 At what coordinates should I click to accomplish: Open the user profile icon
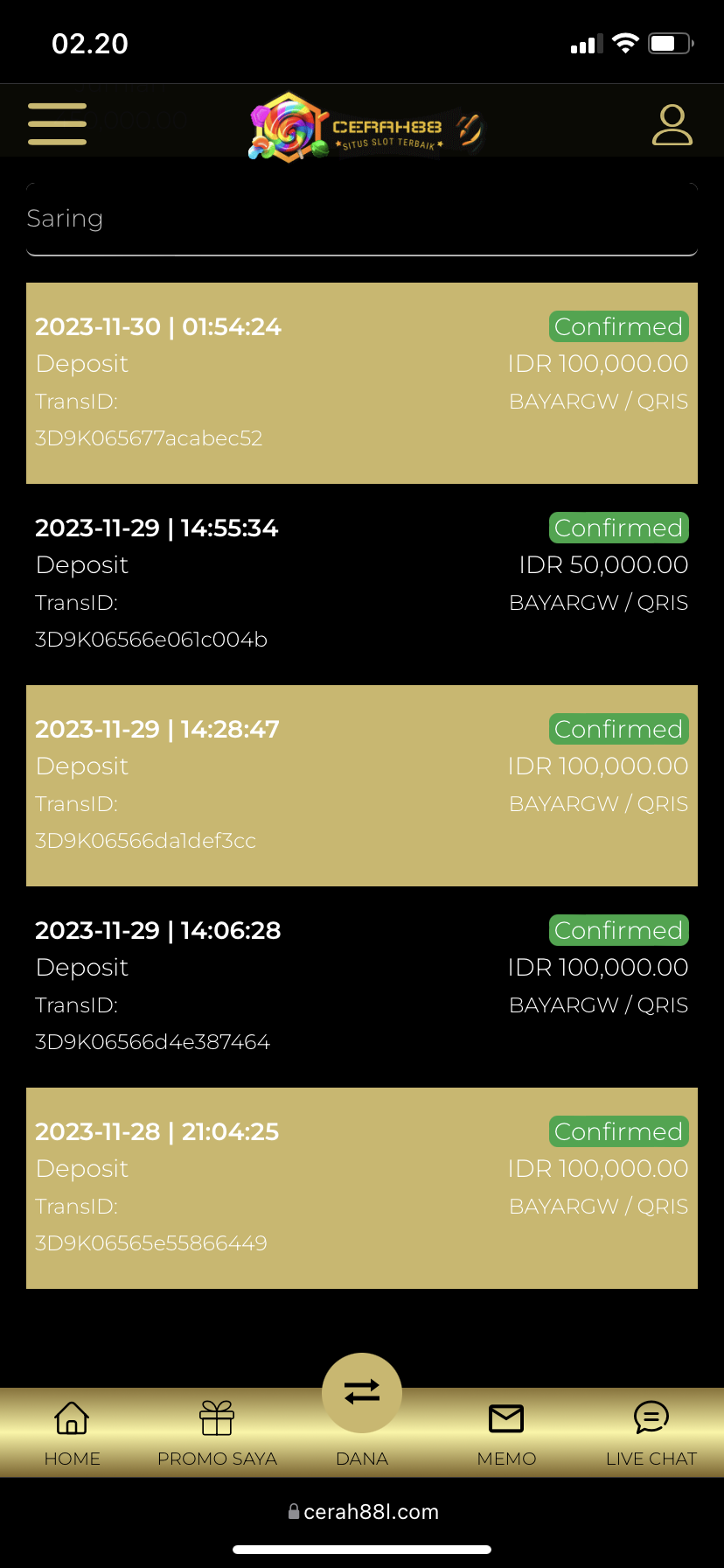tap(672, 124)
